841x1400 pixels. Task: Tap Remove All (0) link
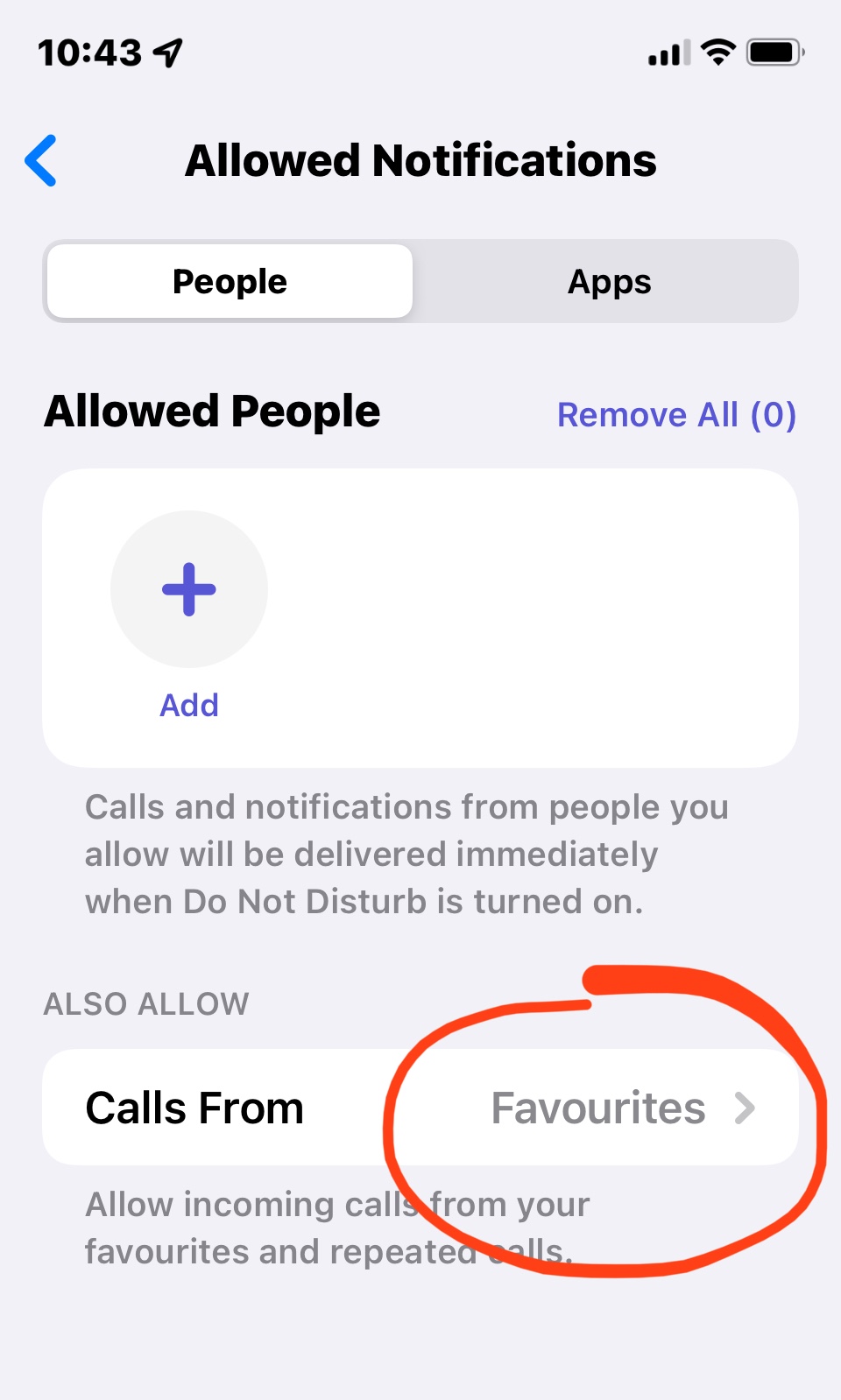[x=676, y=414]
